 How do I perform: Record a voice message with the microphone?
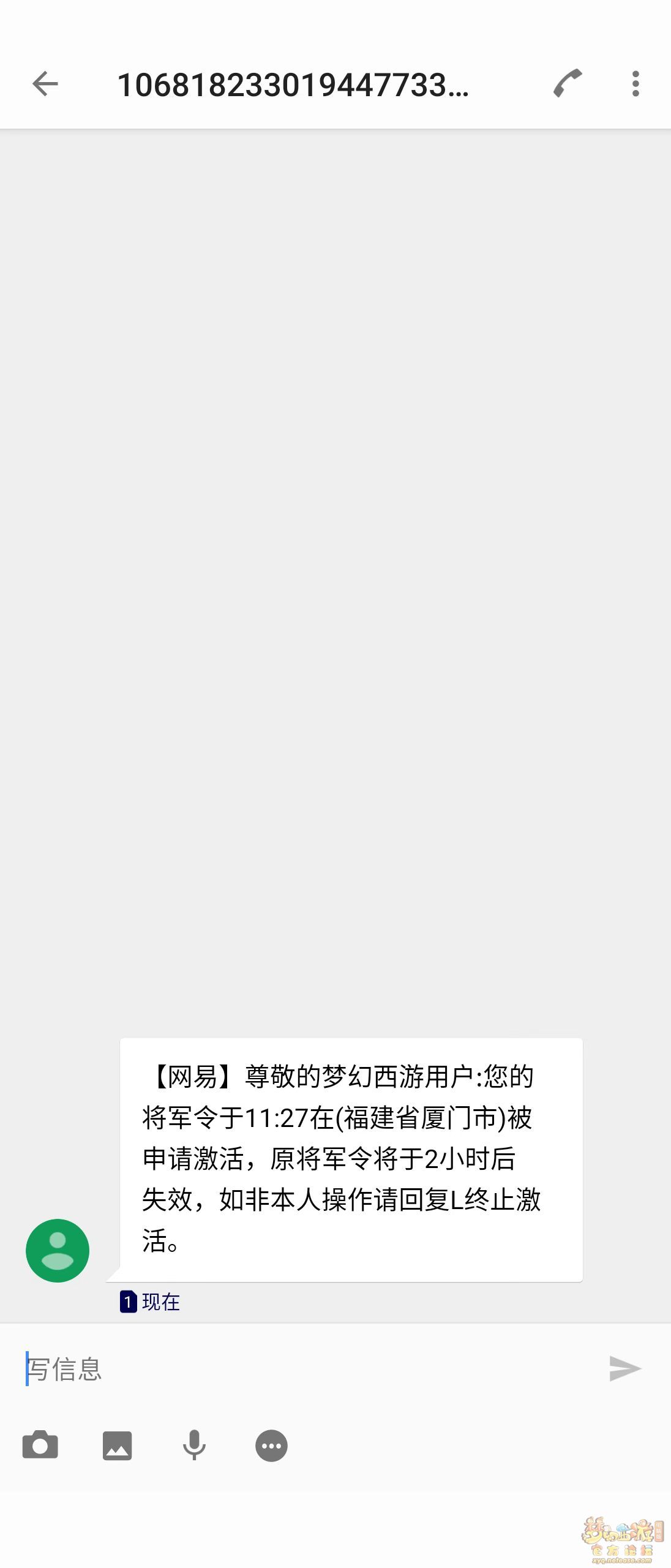click(x=194, y=1446)
